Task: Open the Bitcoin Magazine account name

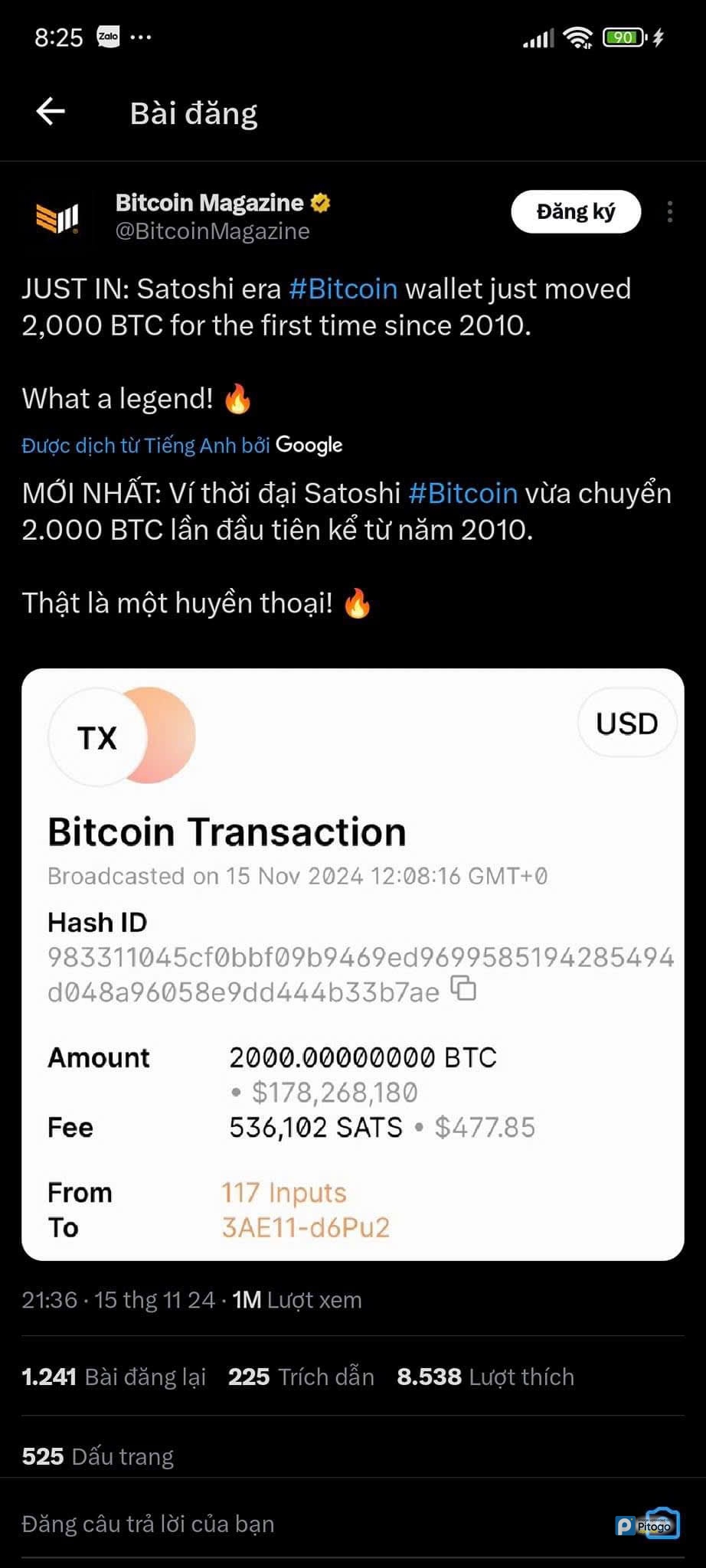Action: click(x=209, y=203)
